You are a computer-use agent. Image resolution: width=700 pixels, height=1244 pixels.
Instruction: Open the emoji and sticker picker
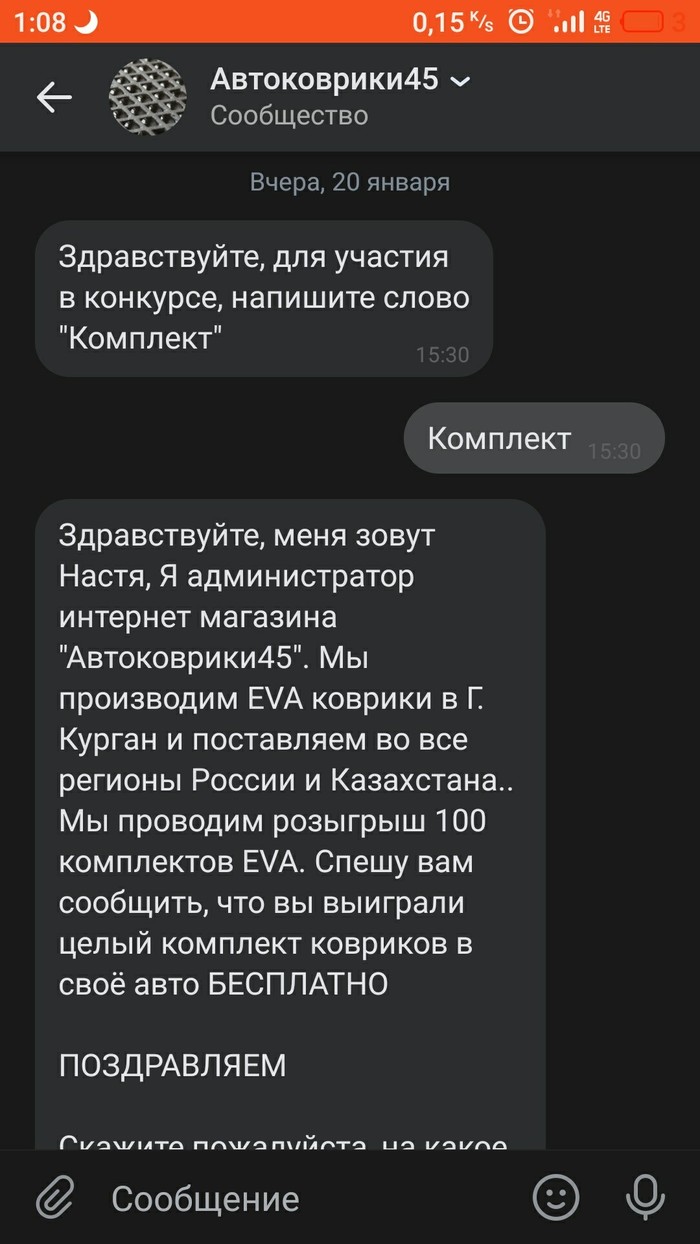555,1197
